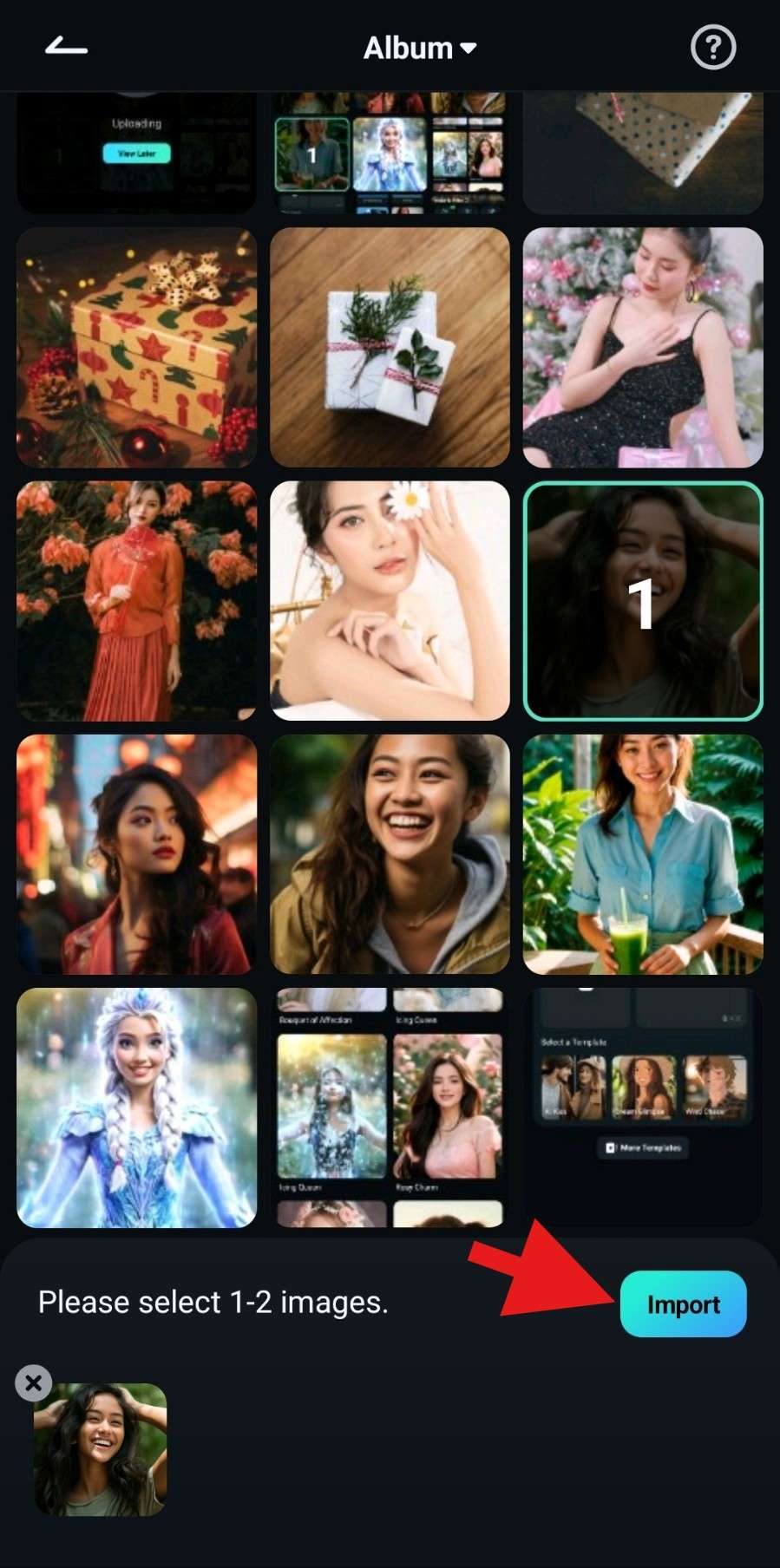Choose the woman in red dress among flowers
This screenshot has height=1568, width=780.
click(136, 601)
